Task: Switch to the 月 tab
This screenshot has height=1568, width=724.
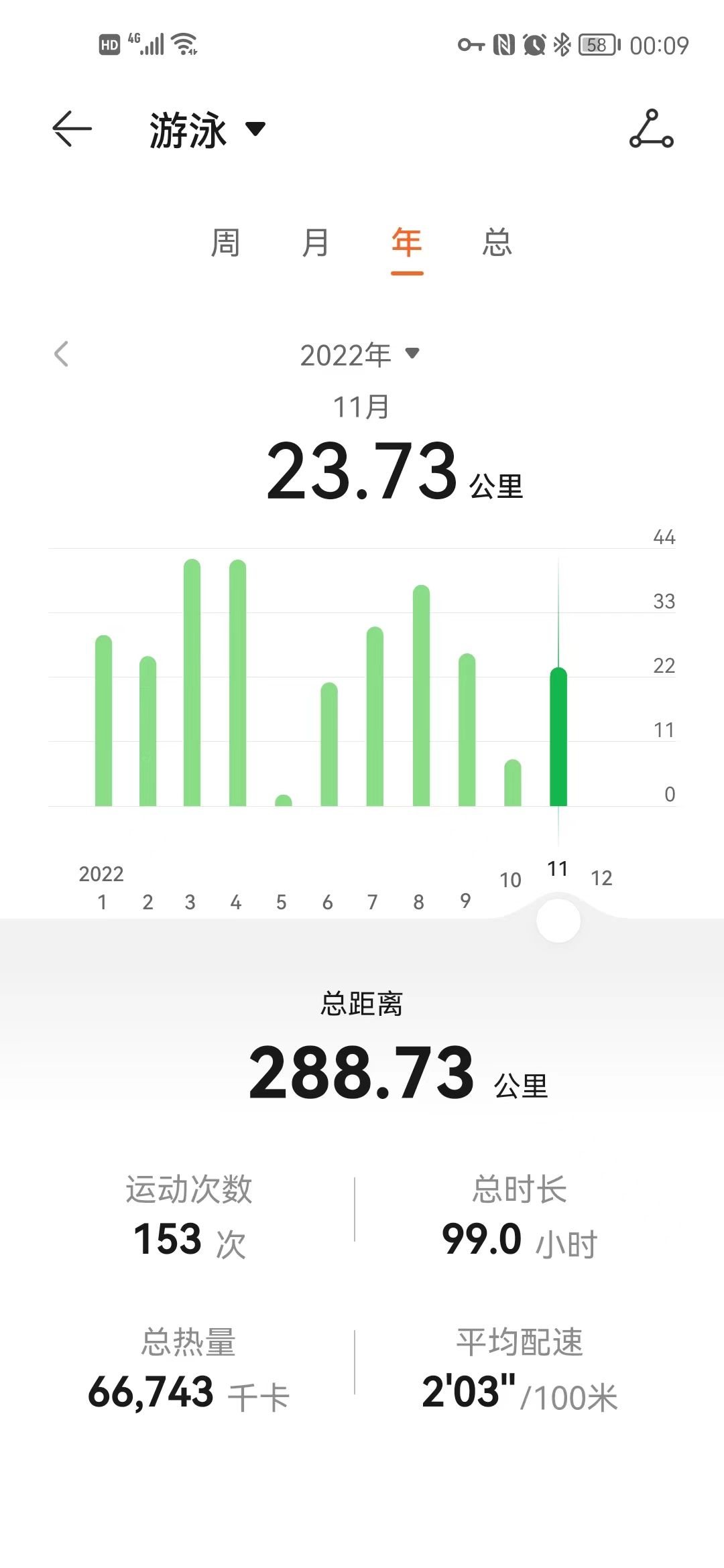Action: [x=316, y=243]
